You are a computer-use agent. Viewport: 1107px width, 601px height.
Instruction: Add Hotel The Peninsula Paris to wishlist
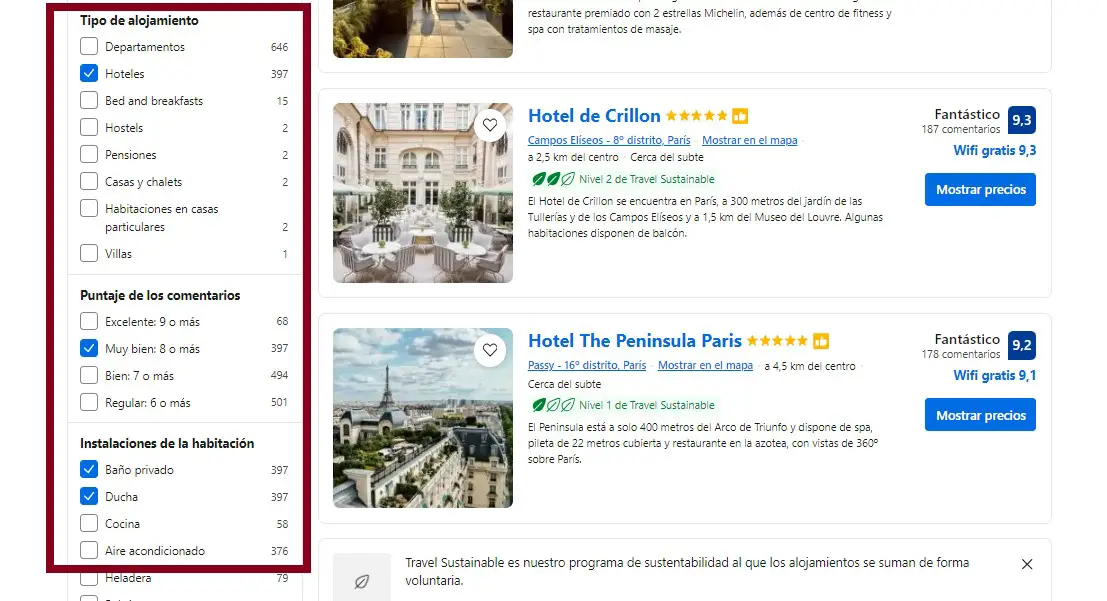tap(490, 350)
